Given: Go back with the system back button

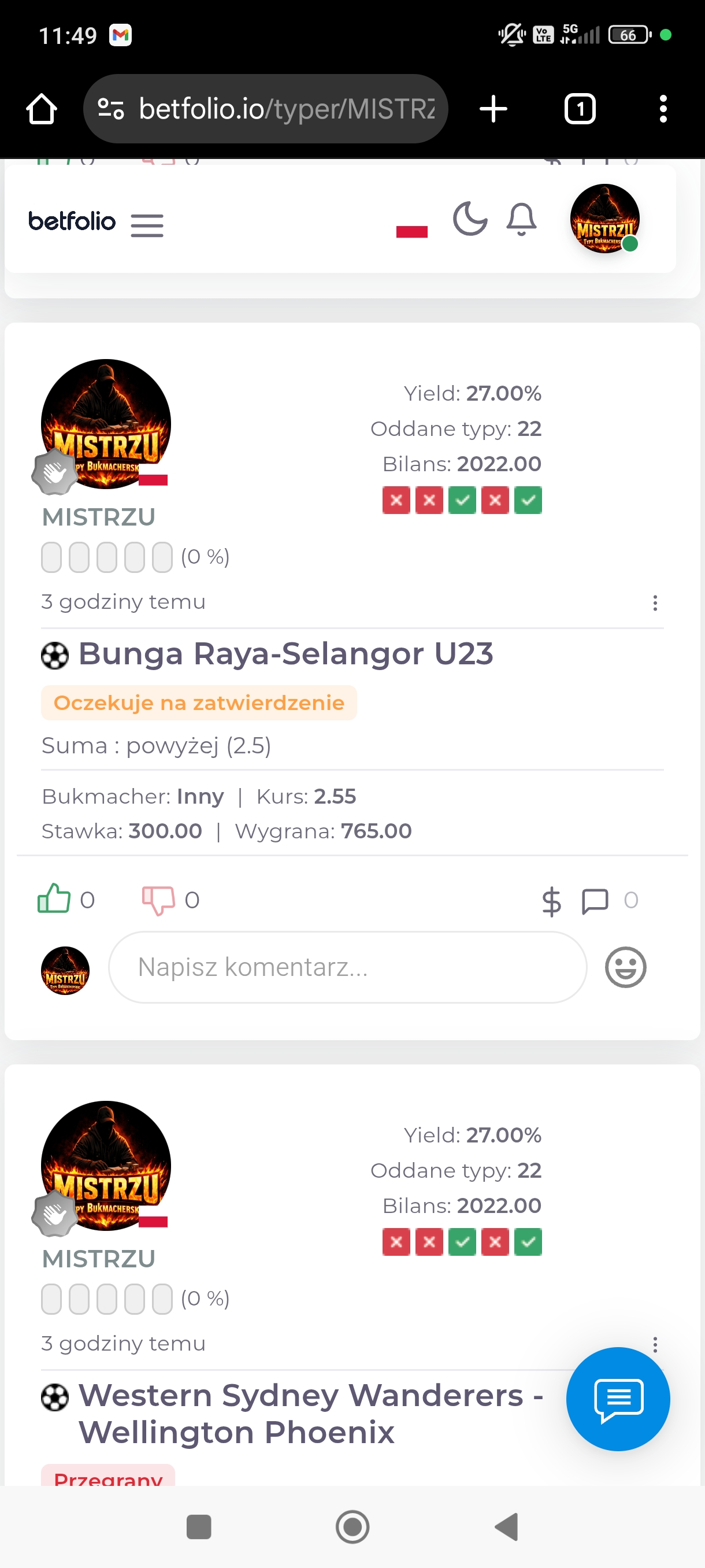Looking at the screenshot, I should coord(506,1526).
